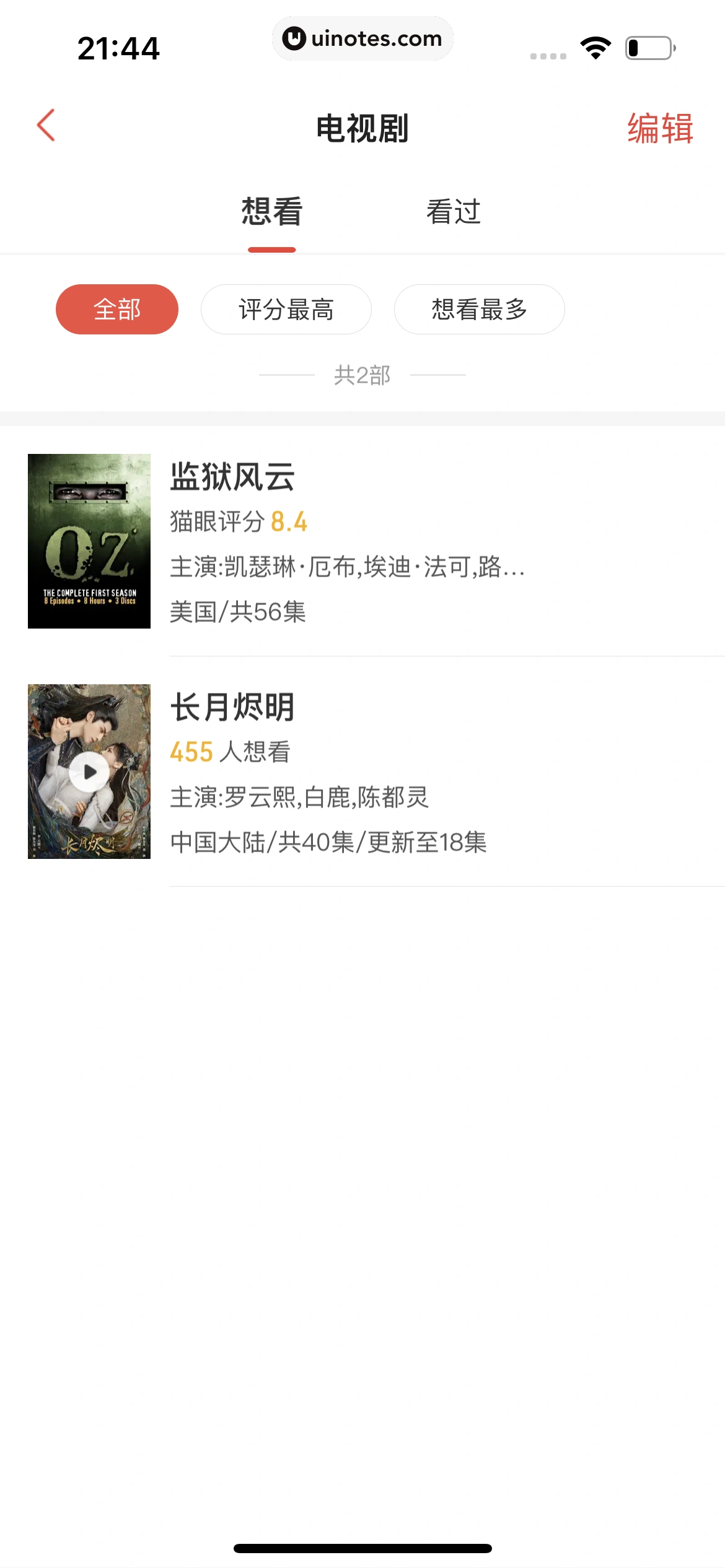Select the 全部 filter chip
The image size is (725, 1568).
(x=116, y=309)
